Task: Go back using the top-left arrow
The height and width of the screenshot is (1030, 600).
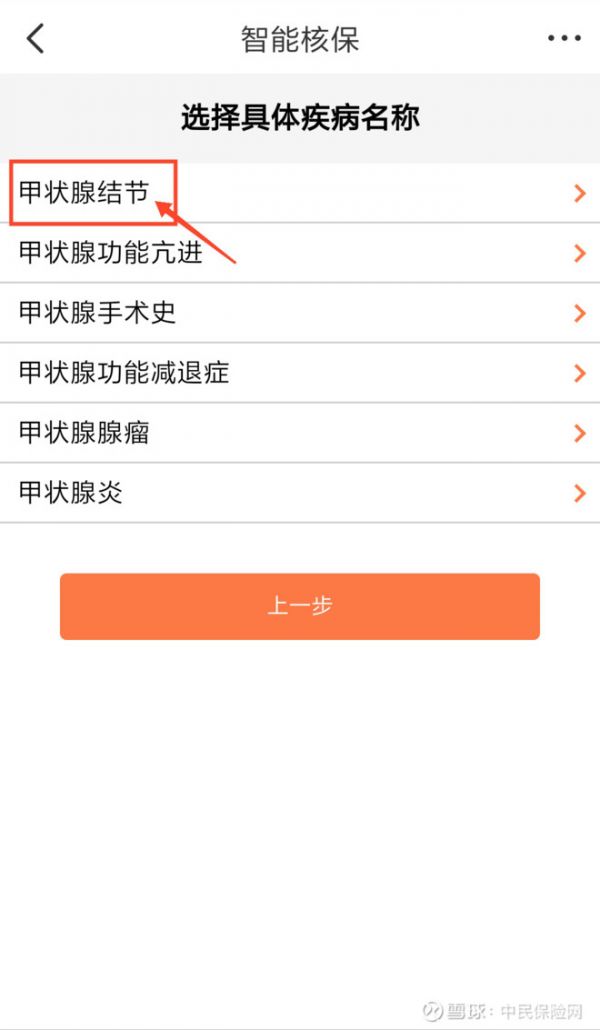Action: pos(35,39)
